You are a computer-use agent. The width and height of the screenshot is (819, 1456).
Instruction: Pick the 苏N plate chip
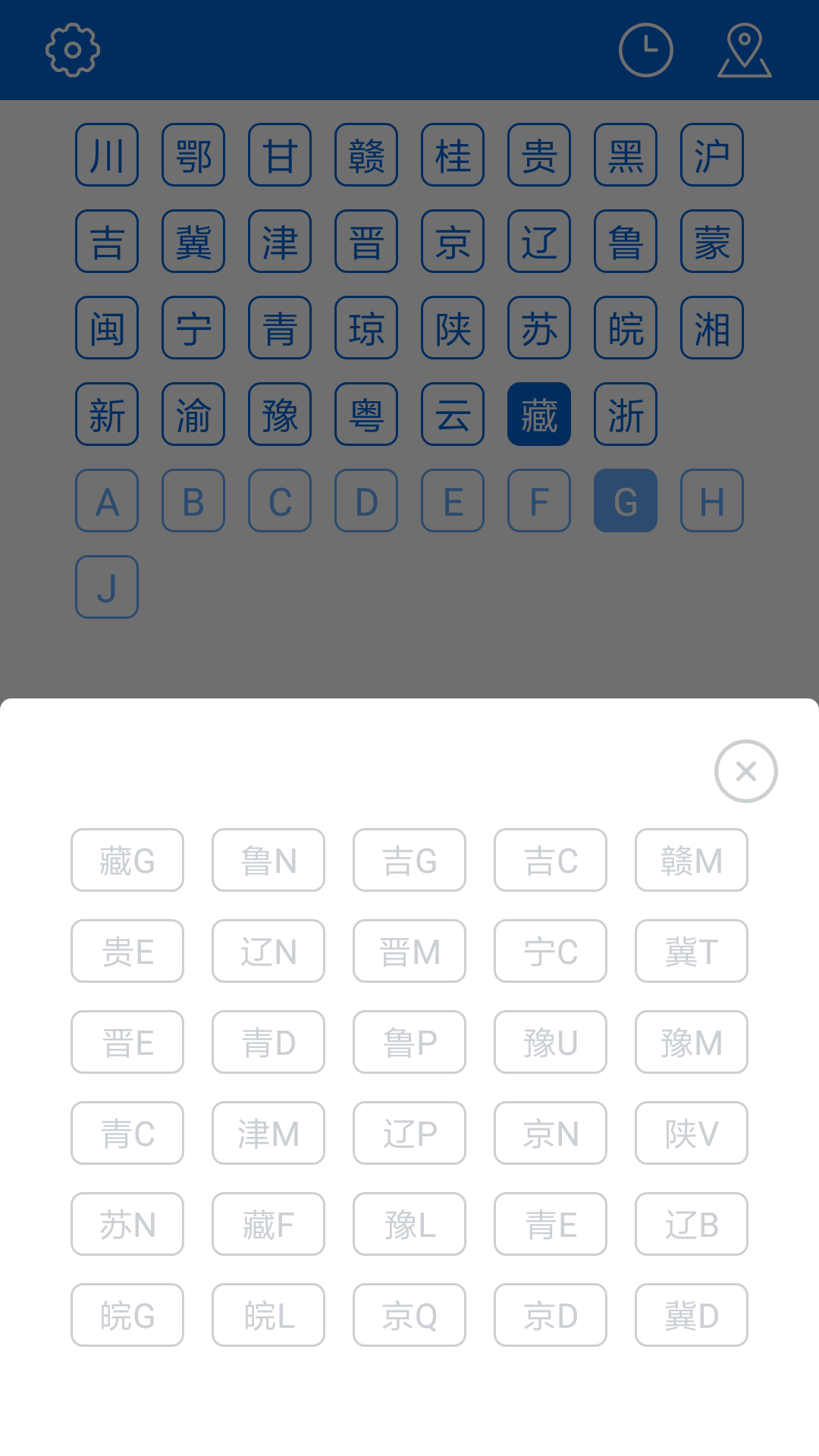click(x=127, y=1224)
